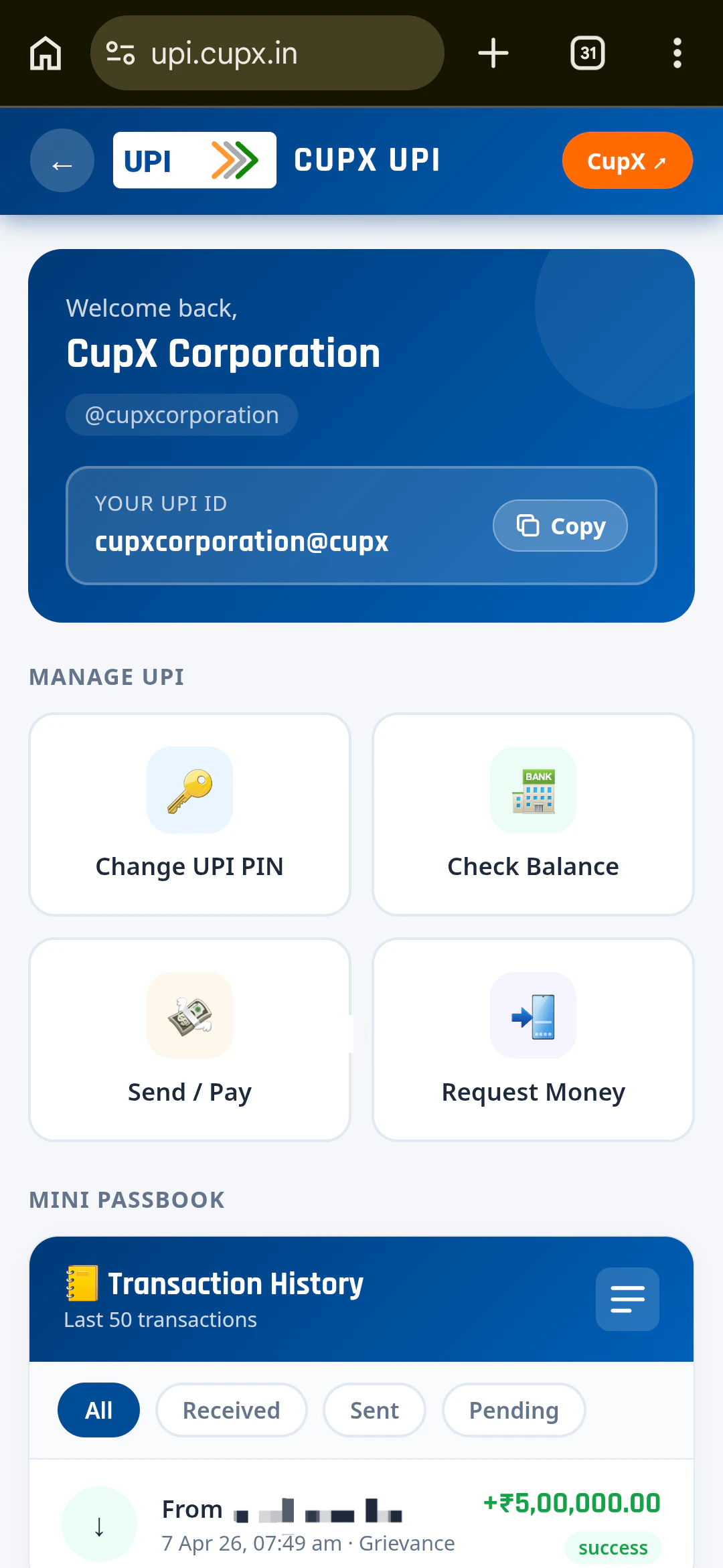Image resolution: width=723 pixels, height=1568 pixels.
Task: Open the Transaction History menu icon
Action: [x=627, y=1299]
